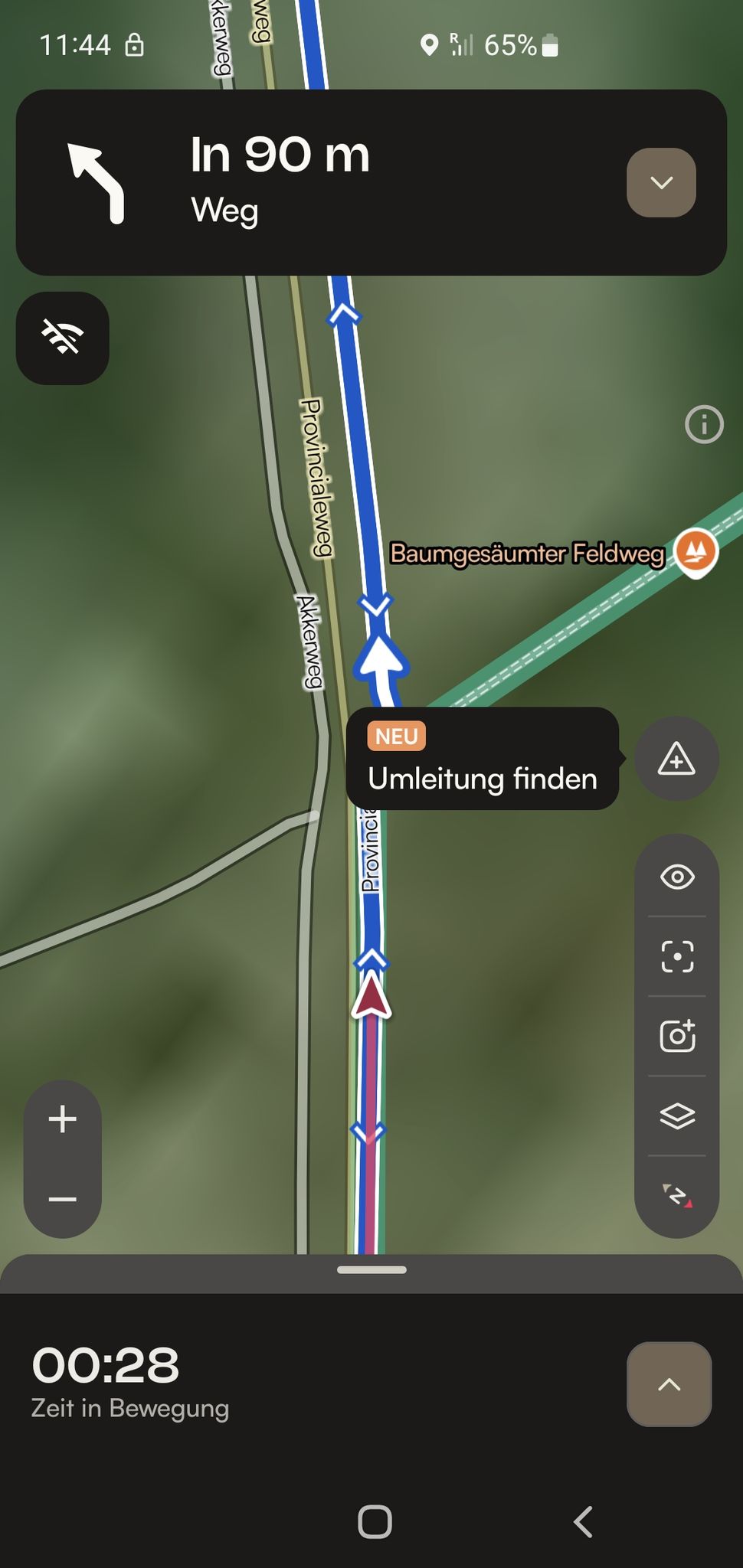Add a photo with the camera icon
Viewport: 743px width, 1568px height.
[x=677, y=1036]
